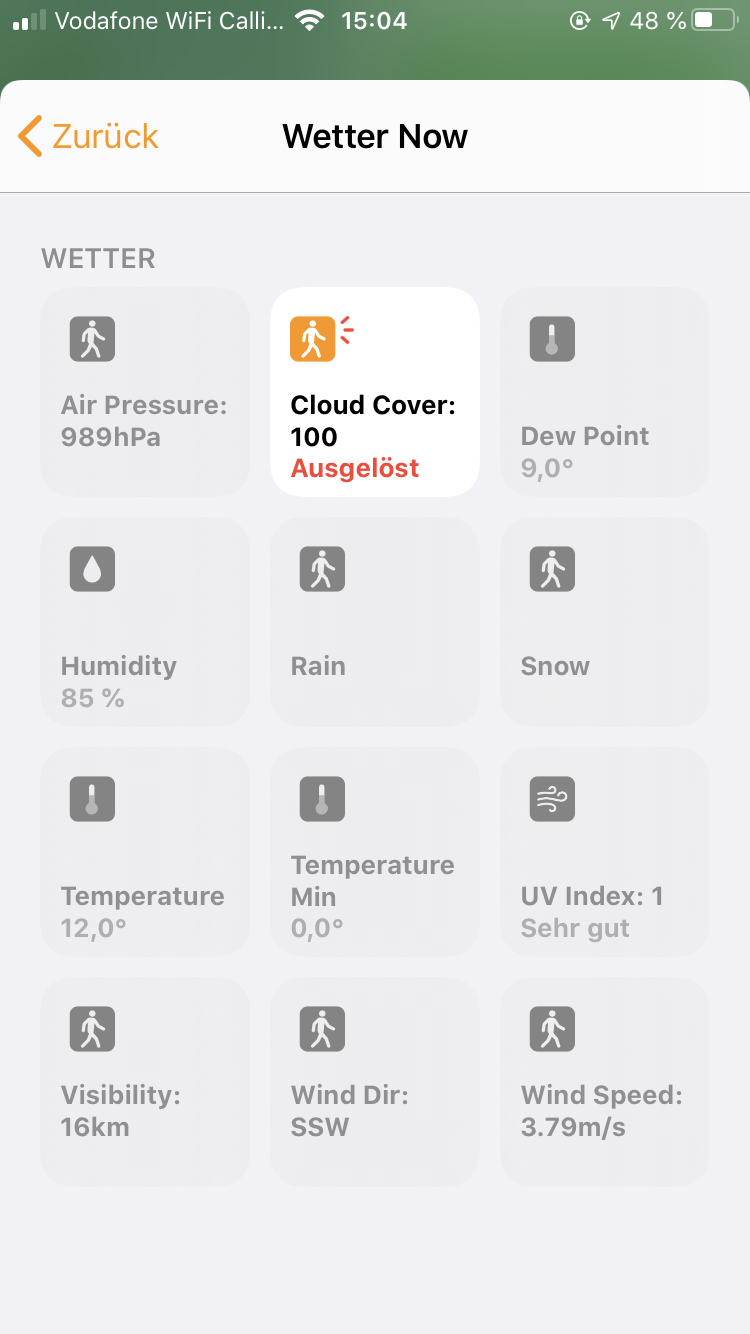Viewport: 750px width, 1334px height.
Task: Open the Wind Dir SSW tile
Action: tap(375, 1082)
